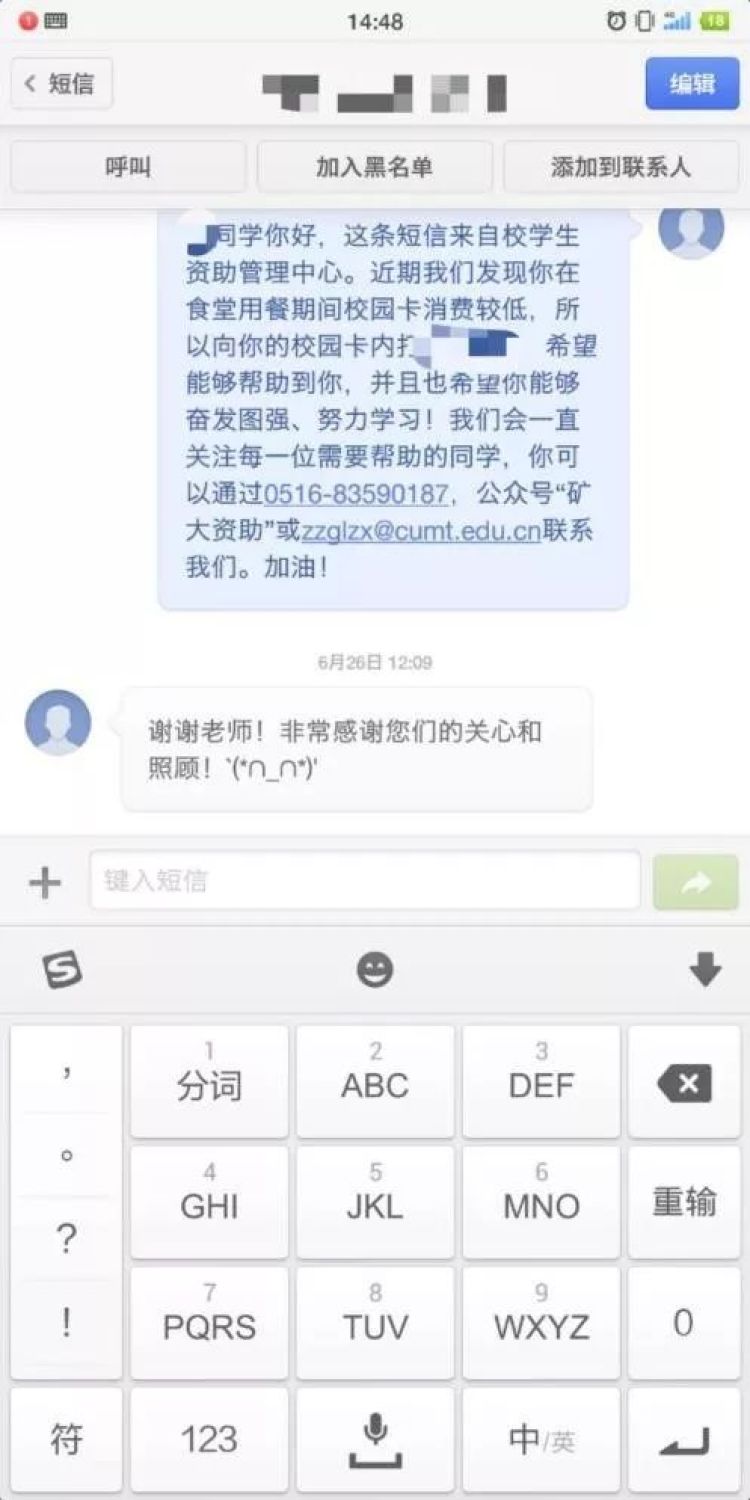Screen dimensions: 750x1500
Task: Start voice input with the microphone key
Action: click(375, 1439)
